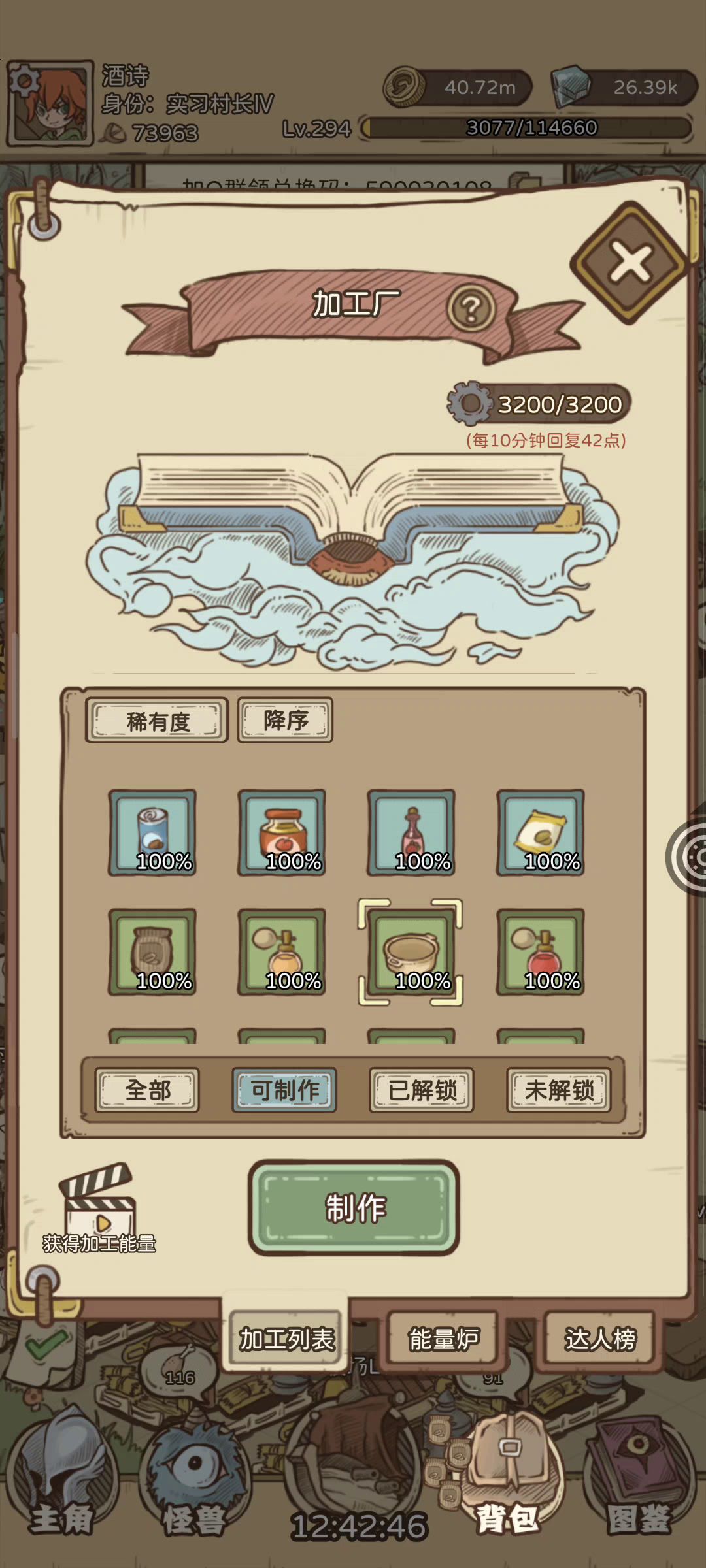Select the pink bottle item

(411, 832)
